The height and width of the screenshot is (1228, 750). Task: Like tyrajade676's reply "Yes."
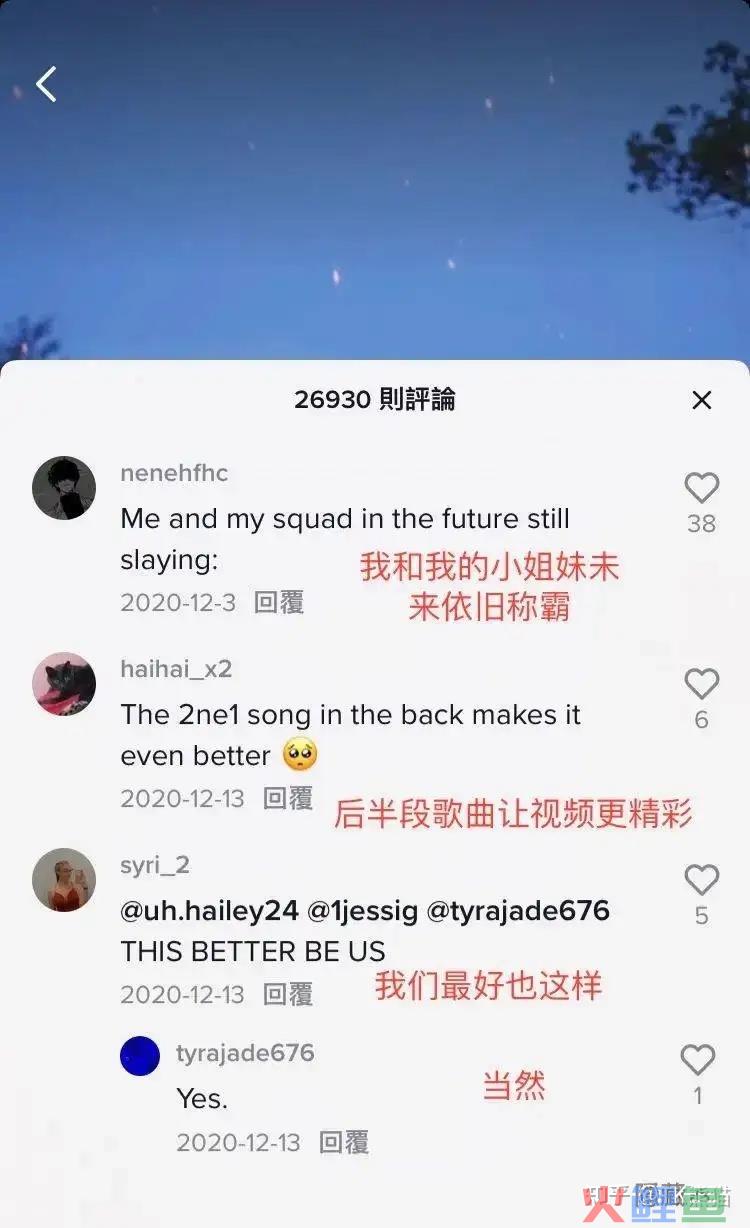point(697,1060)
